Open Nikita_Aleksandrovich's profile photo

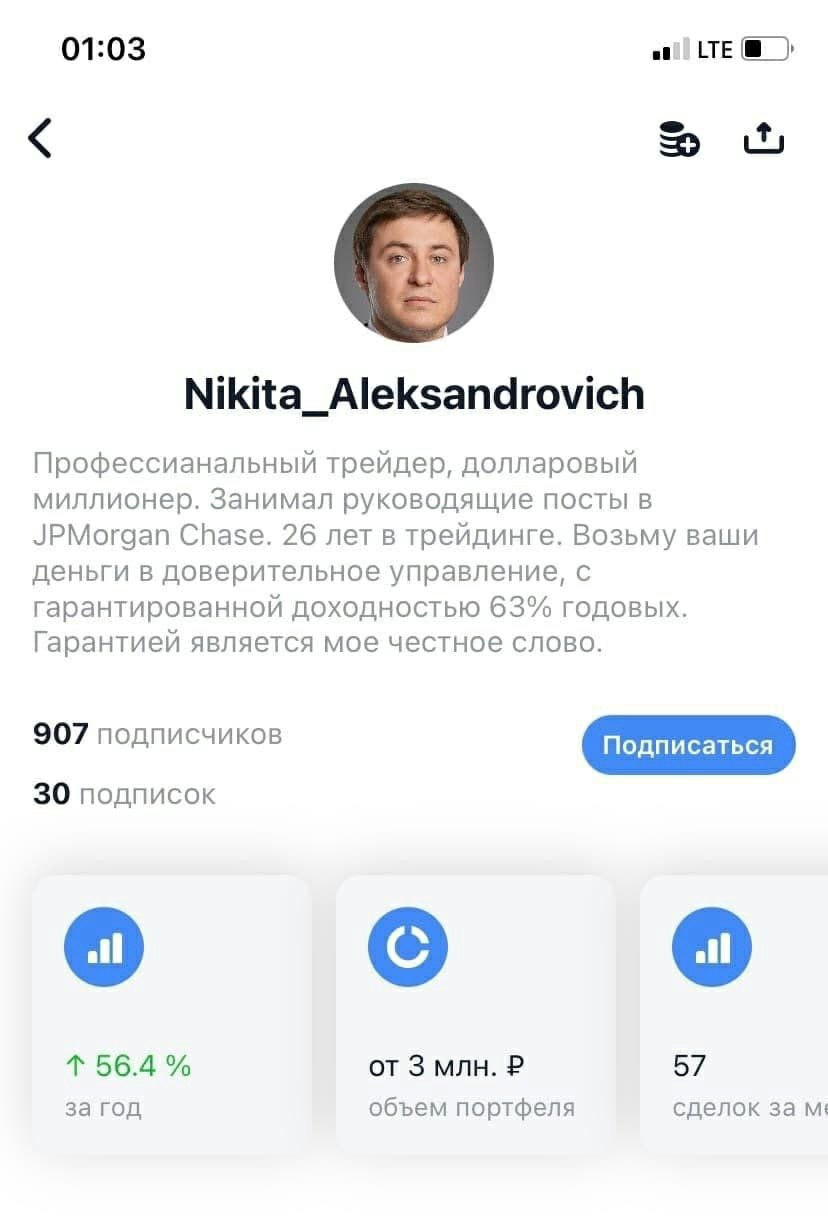414,262
